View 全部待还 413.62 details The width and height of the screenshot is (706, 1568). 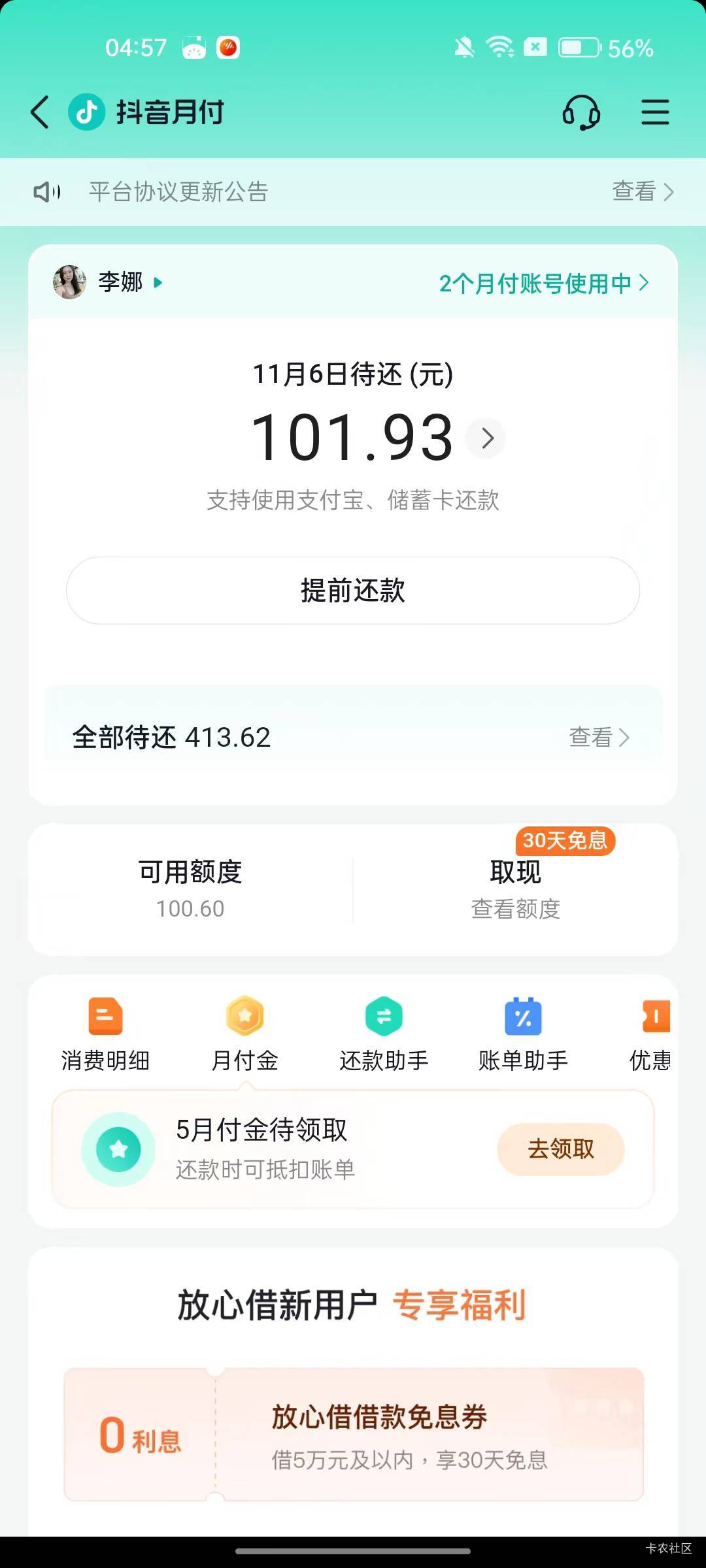[599, 738]
